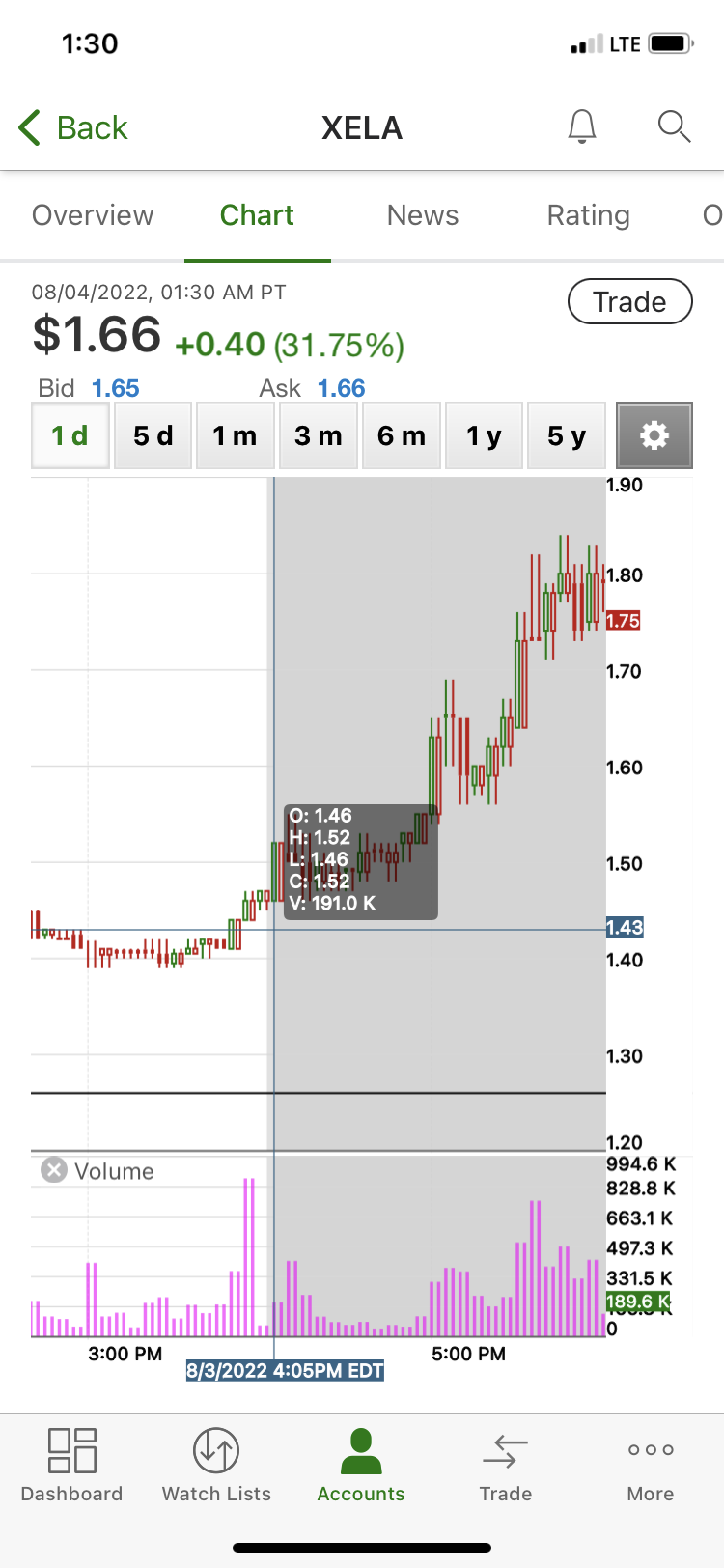Viewport: 724px width, 1568px height.
Task: Open the search magnifier
Action: (673, 126)
